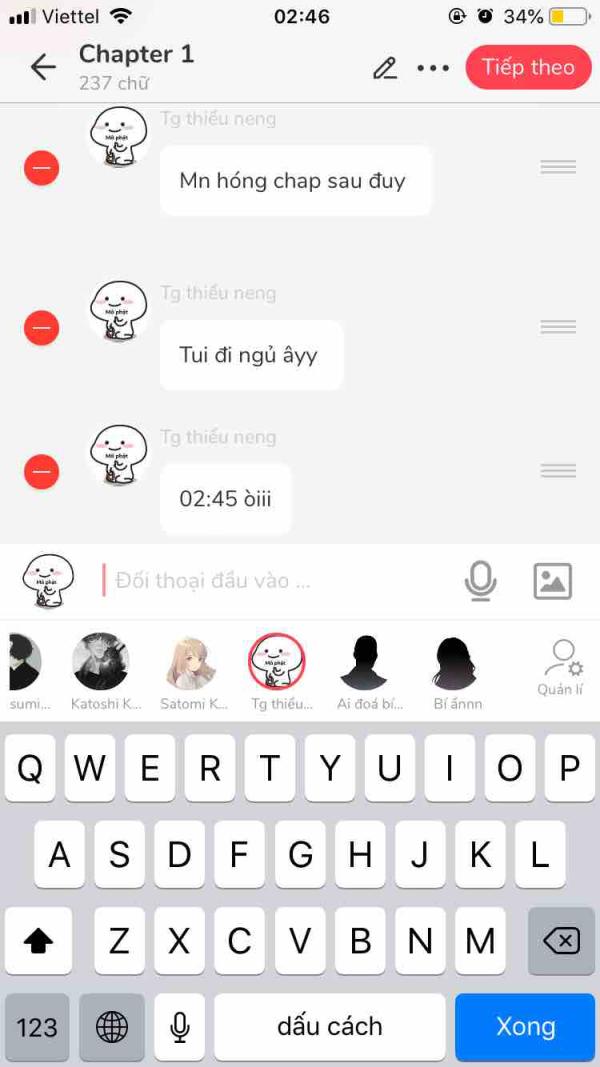Delete the "02:45 òiii" message
Image resolution: width=600 pixels, height=1067 pixels.
click(x=41, y=472)
